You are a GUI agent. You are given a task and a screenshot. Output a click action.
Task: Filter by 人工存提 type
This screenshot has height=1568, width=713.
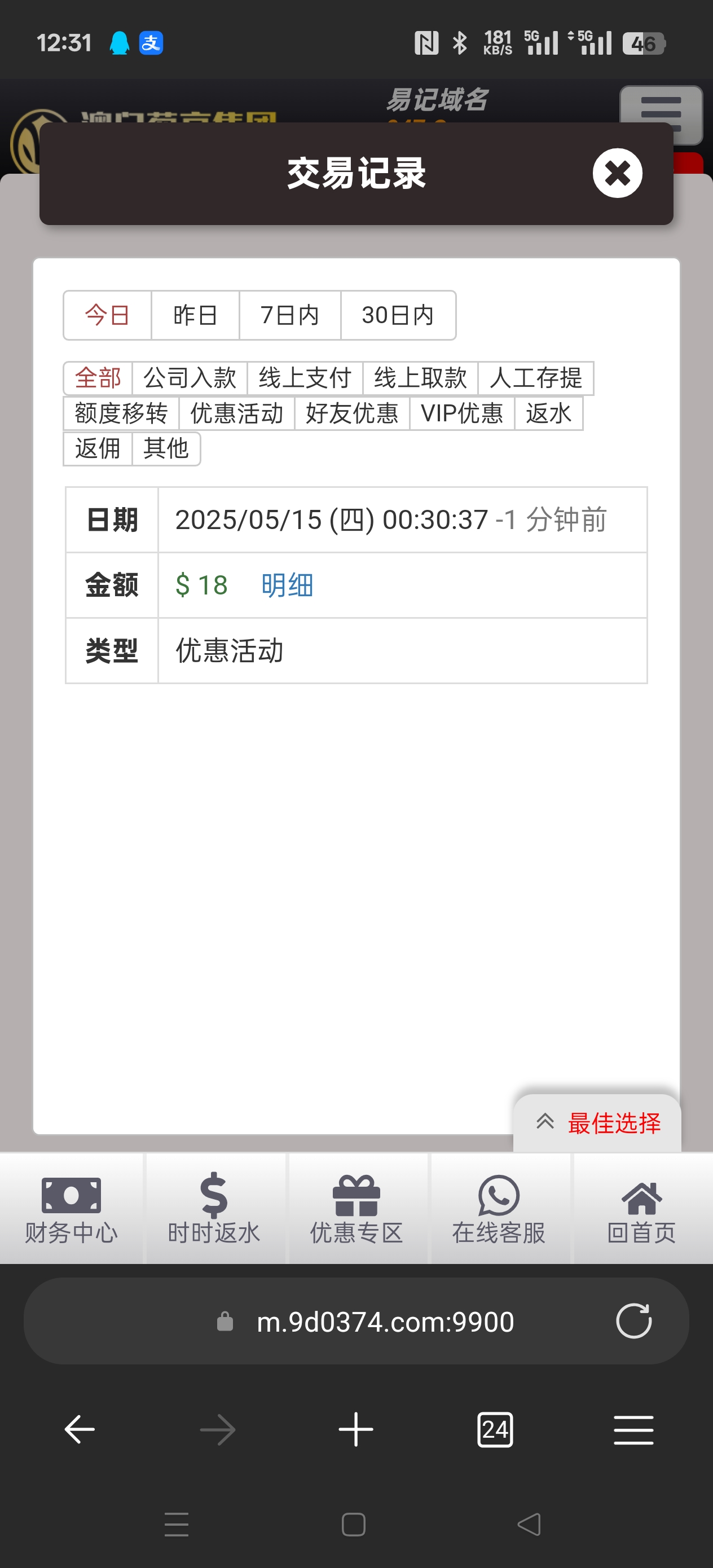536,378
